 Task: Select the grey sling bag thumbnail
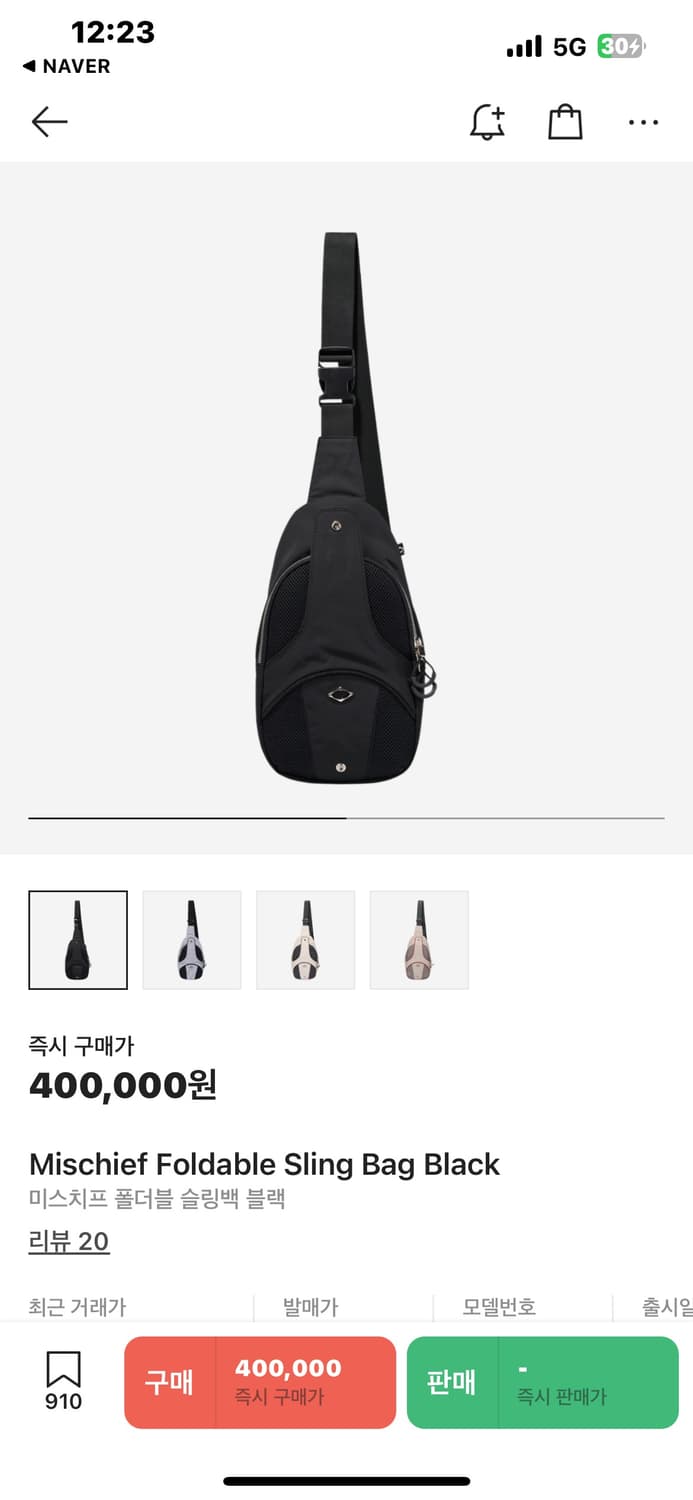[x=192, y=940]
